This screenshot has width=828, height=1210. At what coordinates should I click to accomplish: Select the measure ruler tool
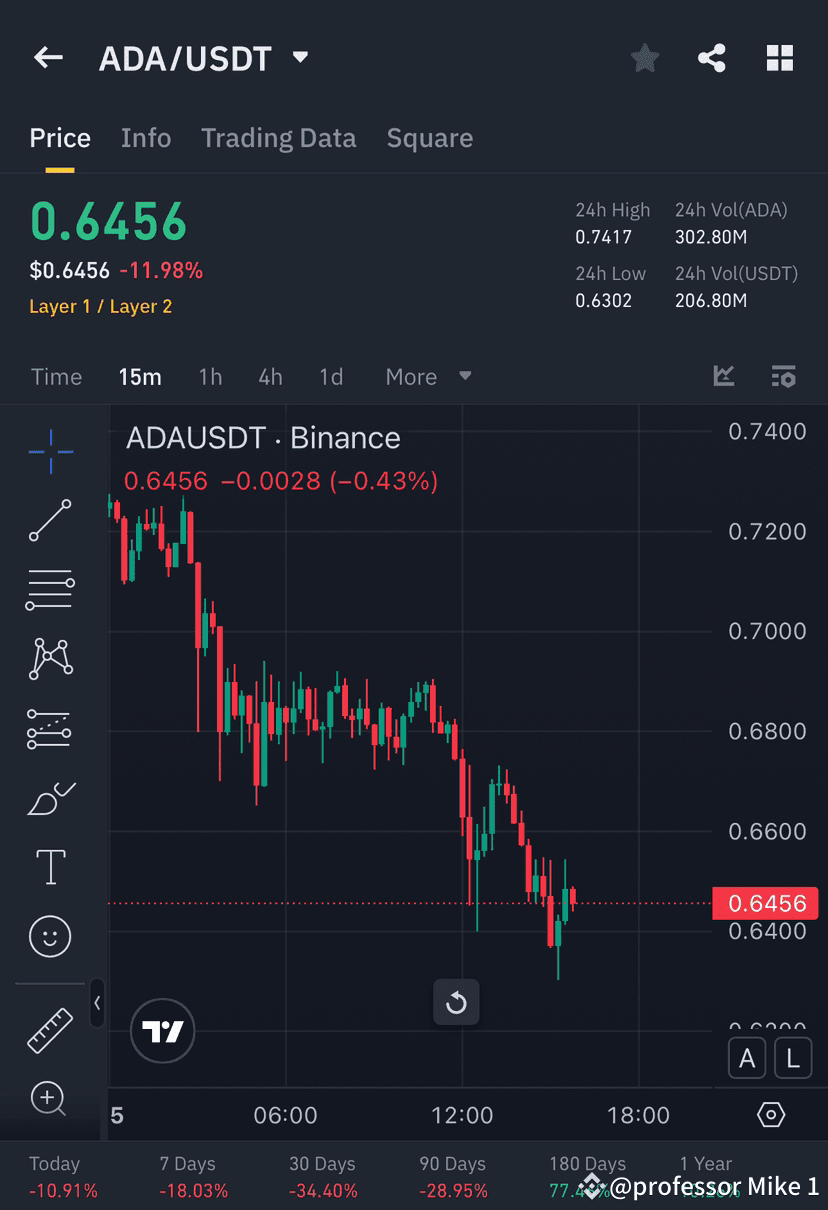pos(49,1030)
